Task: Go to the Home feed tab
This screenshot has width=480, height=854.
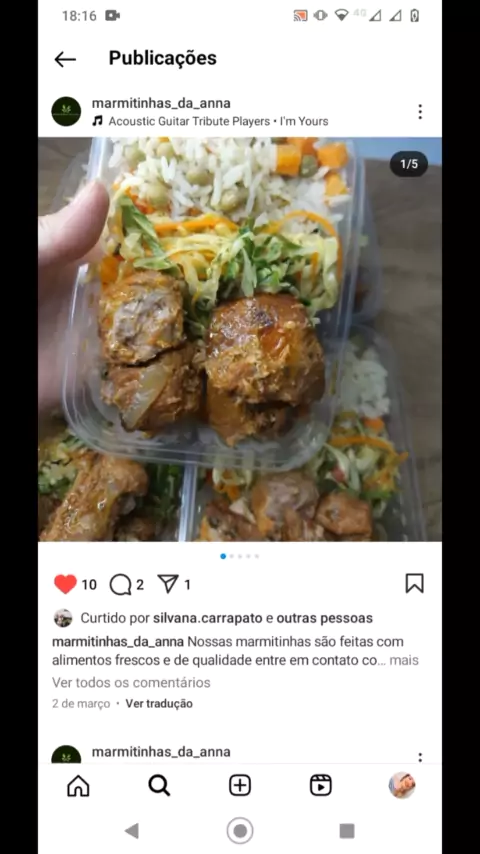Action: coord(78,785)
